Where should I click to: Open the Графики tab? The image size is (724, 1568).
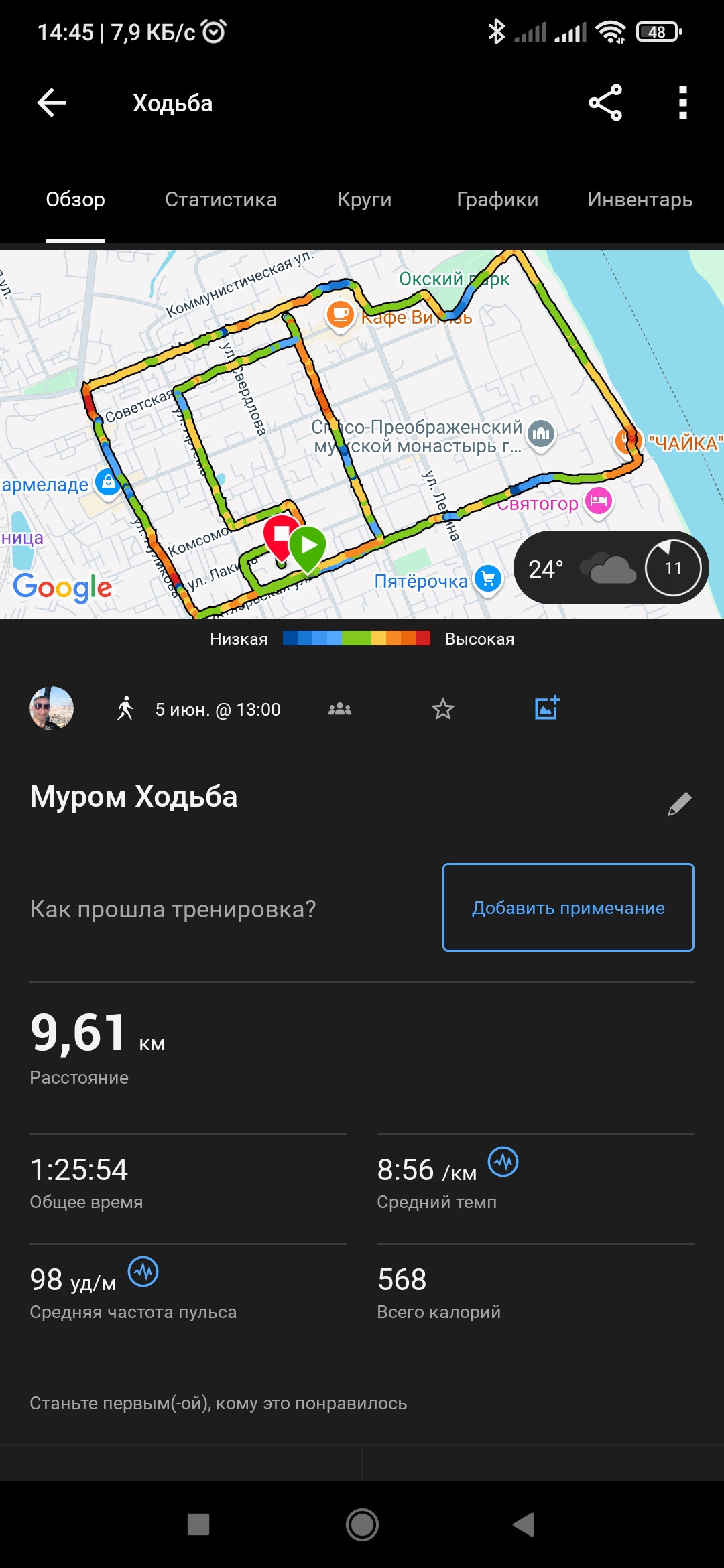coord(497,199)
